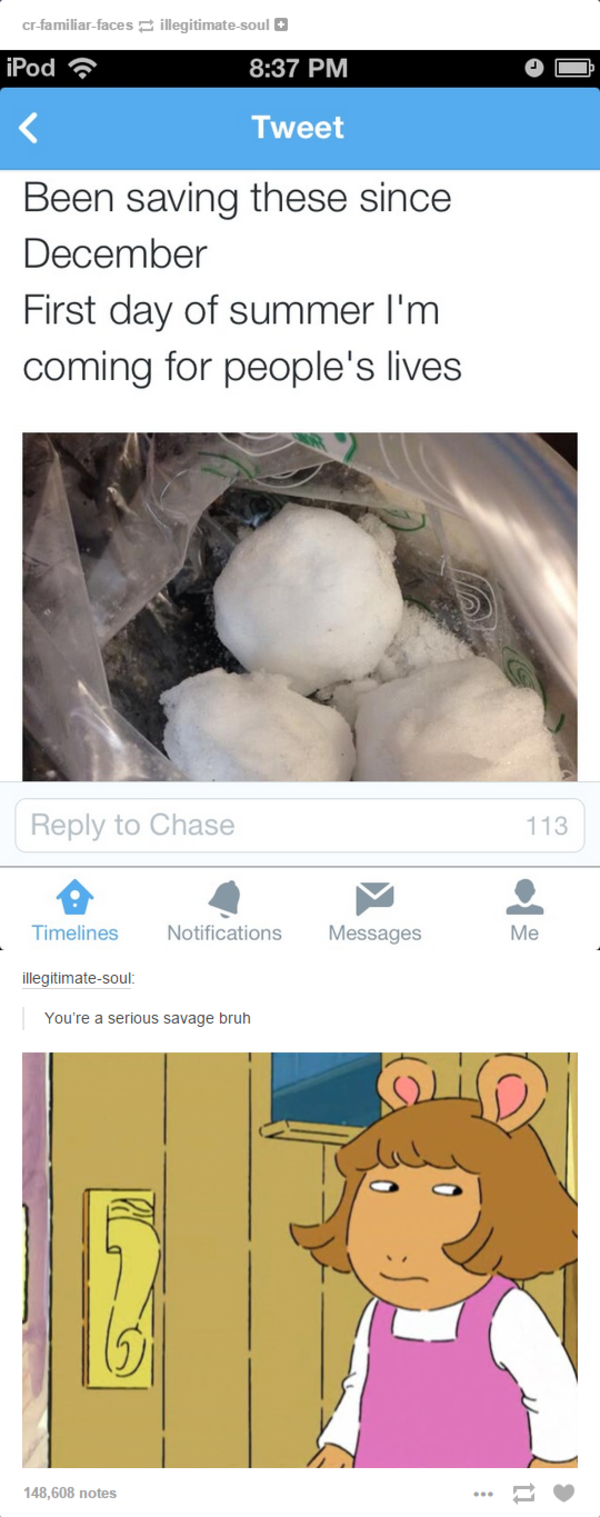This screenshot has width=600, height=1517.
Task: Open the illegitimate-soul blog in the header
Action: (214, 25)
